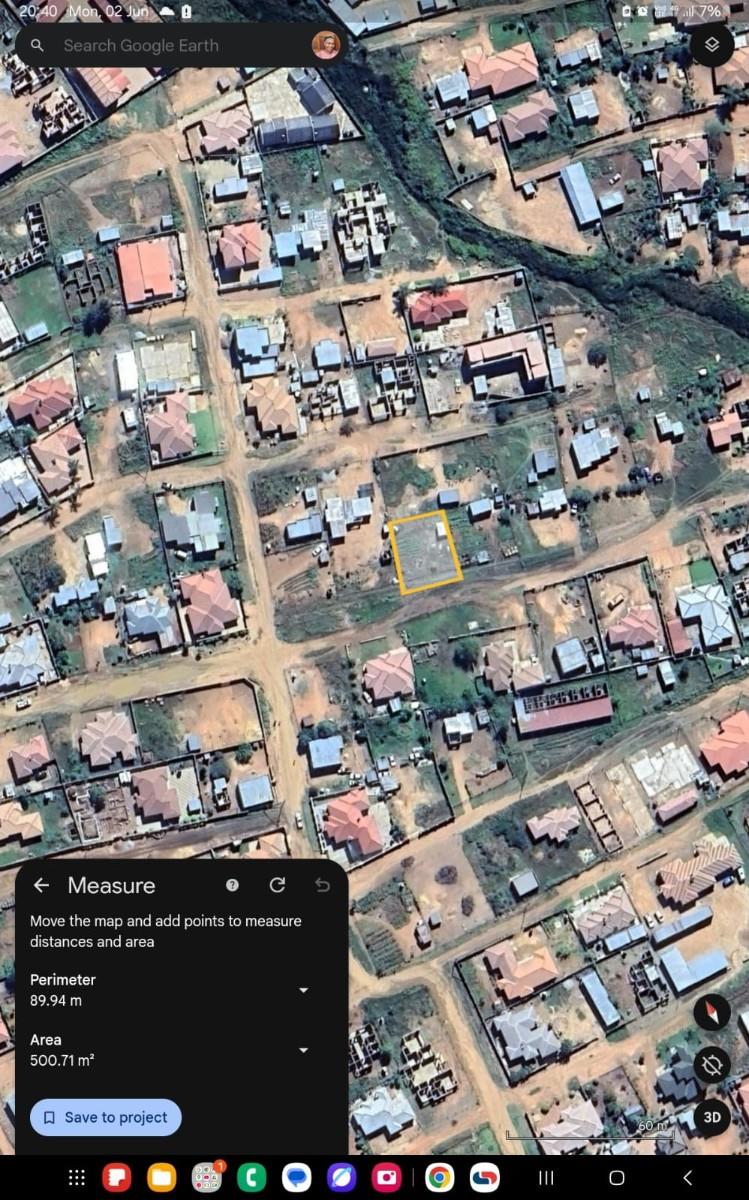The height and width of the screenshot is (1200, 749).
Task: Open the map layers button
Action: (711, 45)
